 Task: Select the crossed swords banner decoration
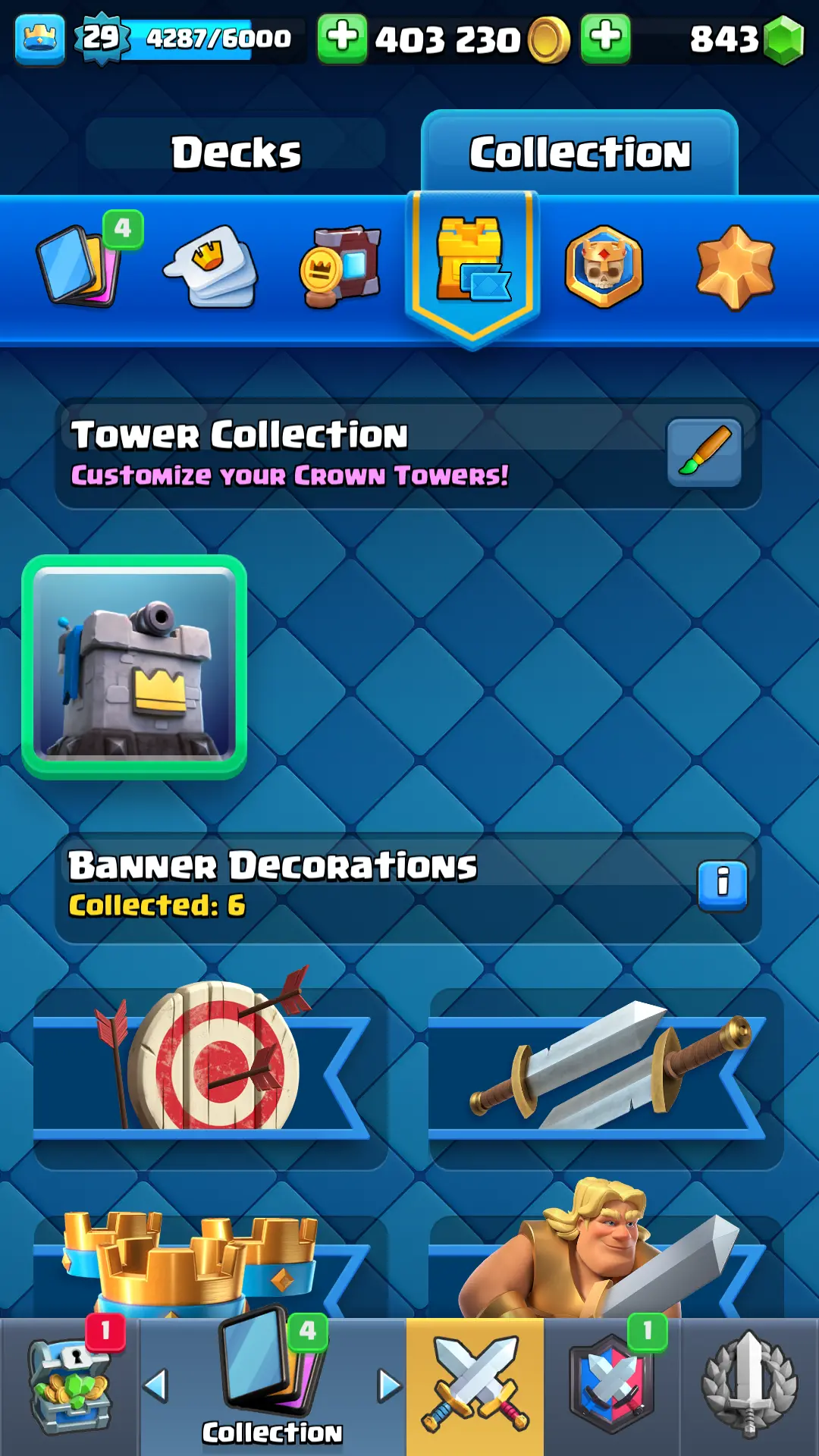606,1069
